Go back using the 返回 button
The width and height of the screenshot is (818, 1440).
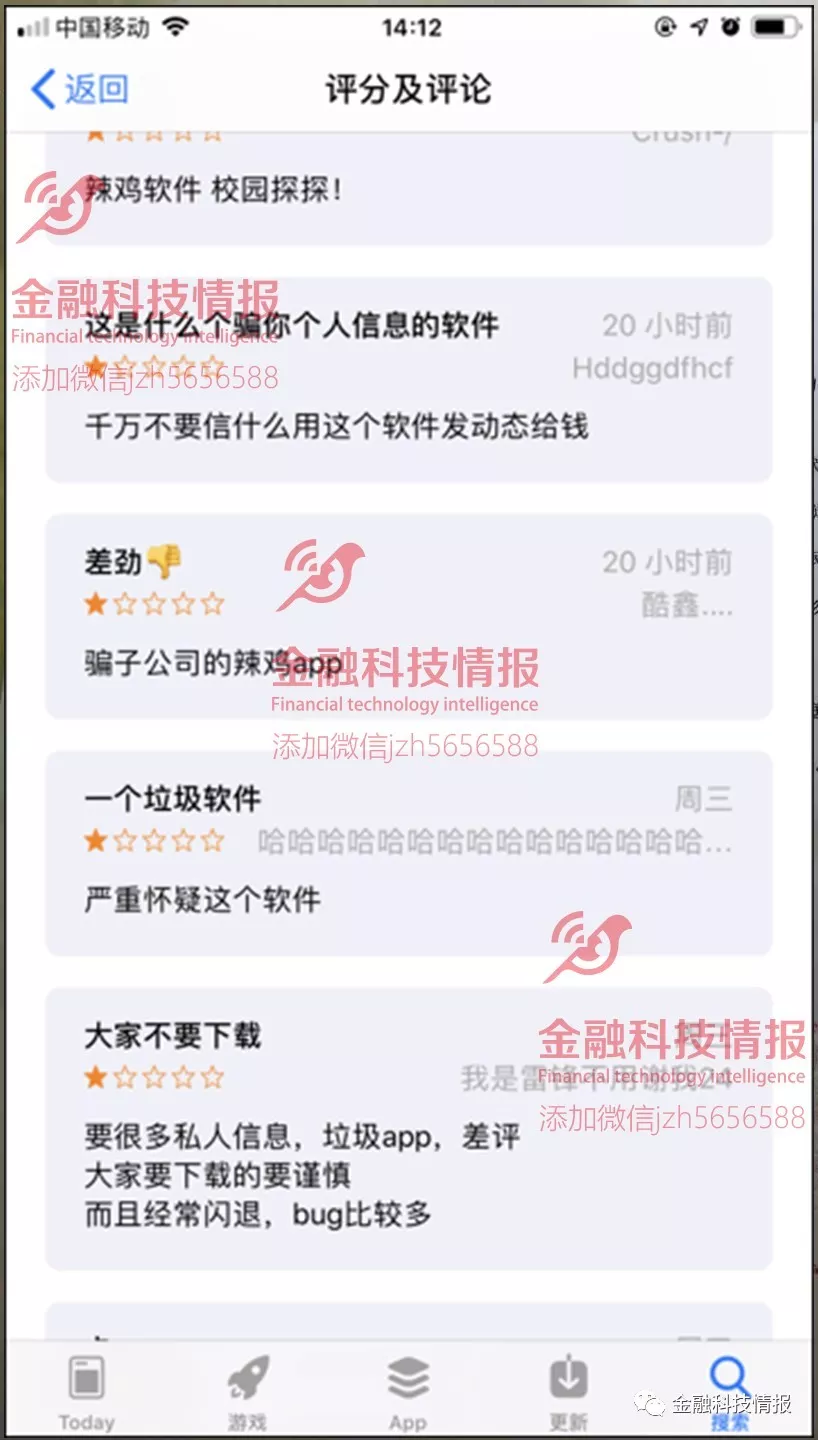tap(80, 89)
